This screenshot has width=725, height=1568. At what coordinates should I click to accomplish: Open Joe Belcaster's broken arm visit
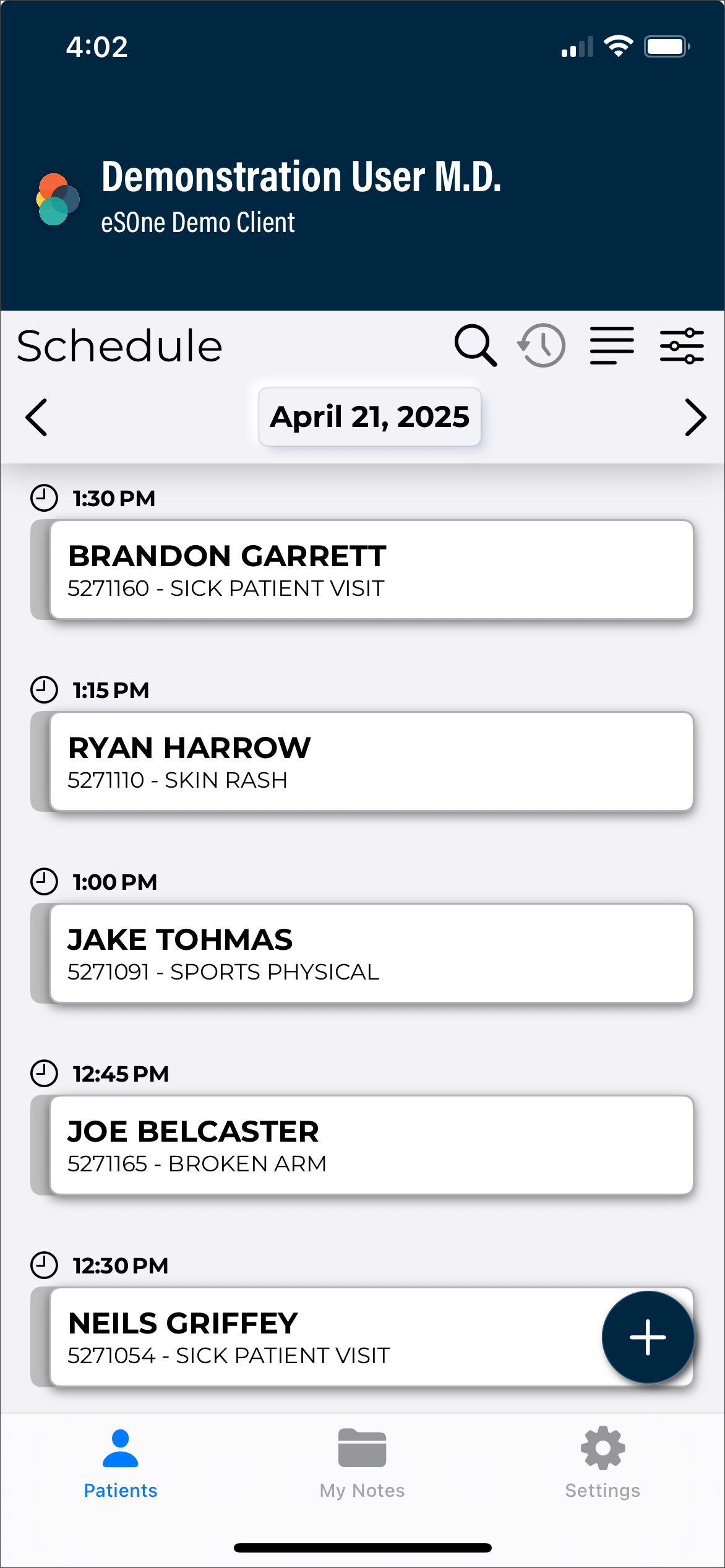[370, 1145]
